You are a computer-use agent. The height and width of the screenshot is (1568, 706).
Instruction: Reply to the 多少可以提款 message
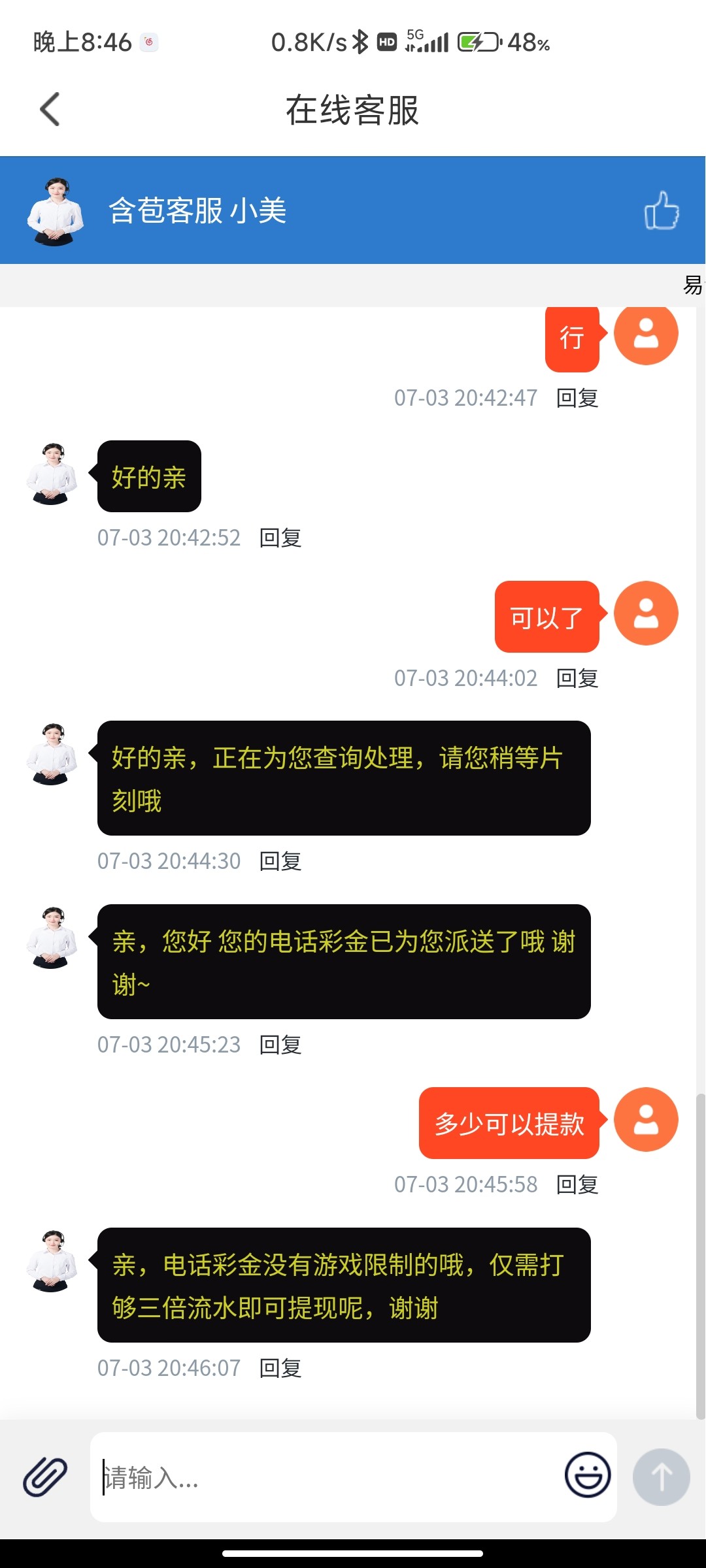(x=577, y=1184)
